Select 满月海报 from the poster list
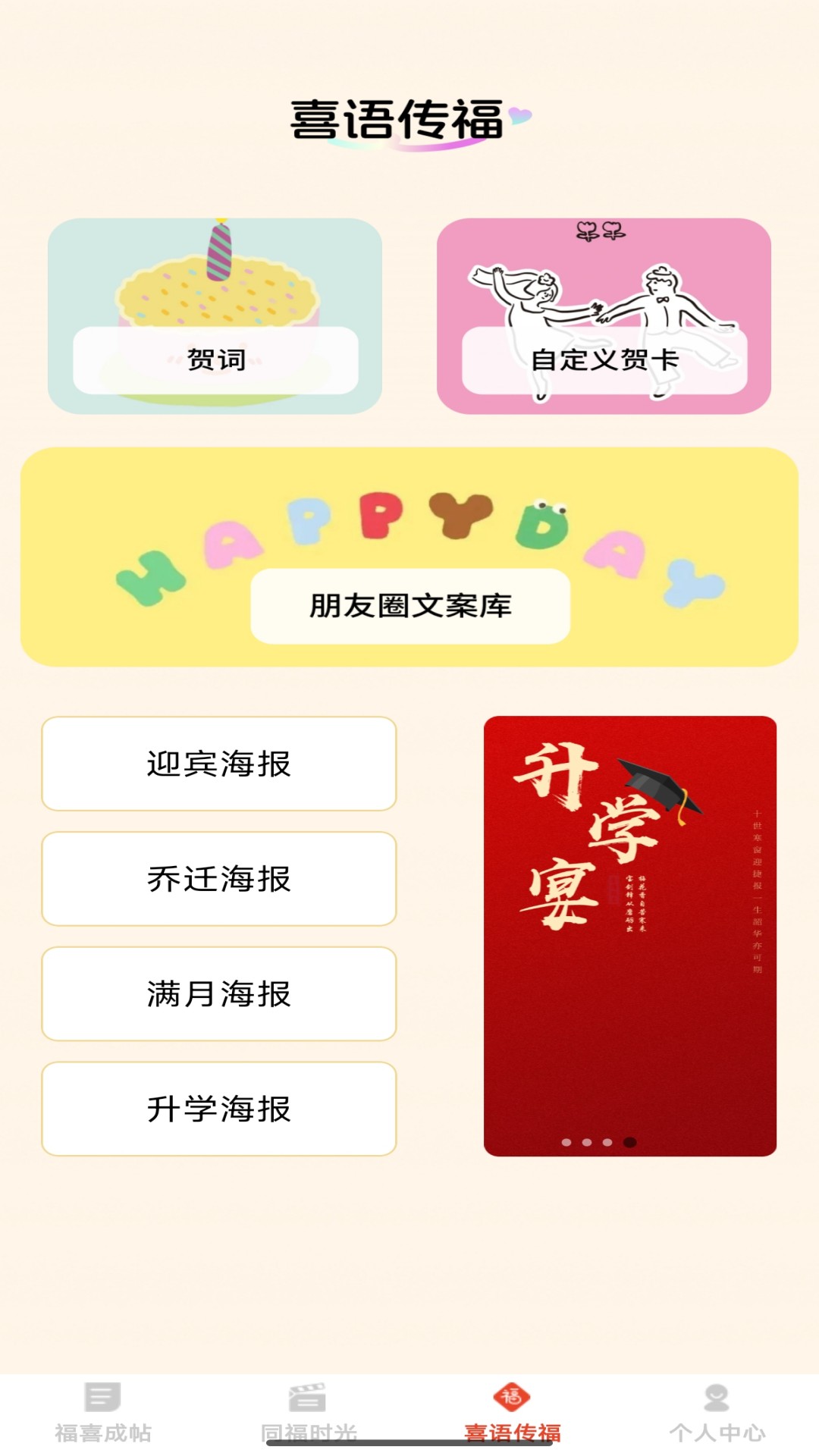Screen dimensions: 819x1456 pyautogui.click(x=220, y=995)
